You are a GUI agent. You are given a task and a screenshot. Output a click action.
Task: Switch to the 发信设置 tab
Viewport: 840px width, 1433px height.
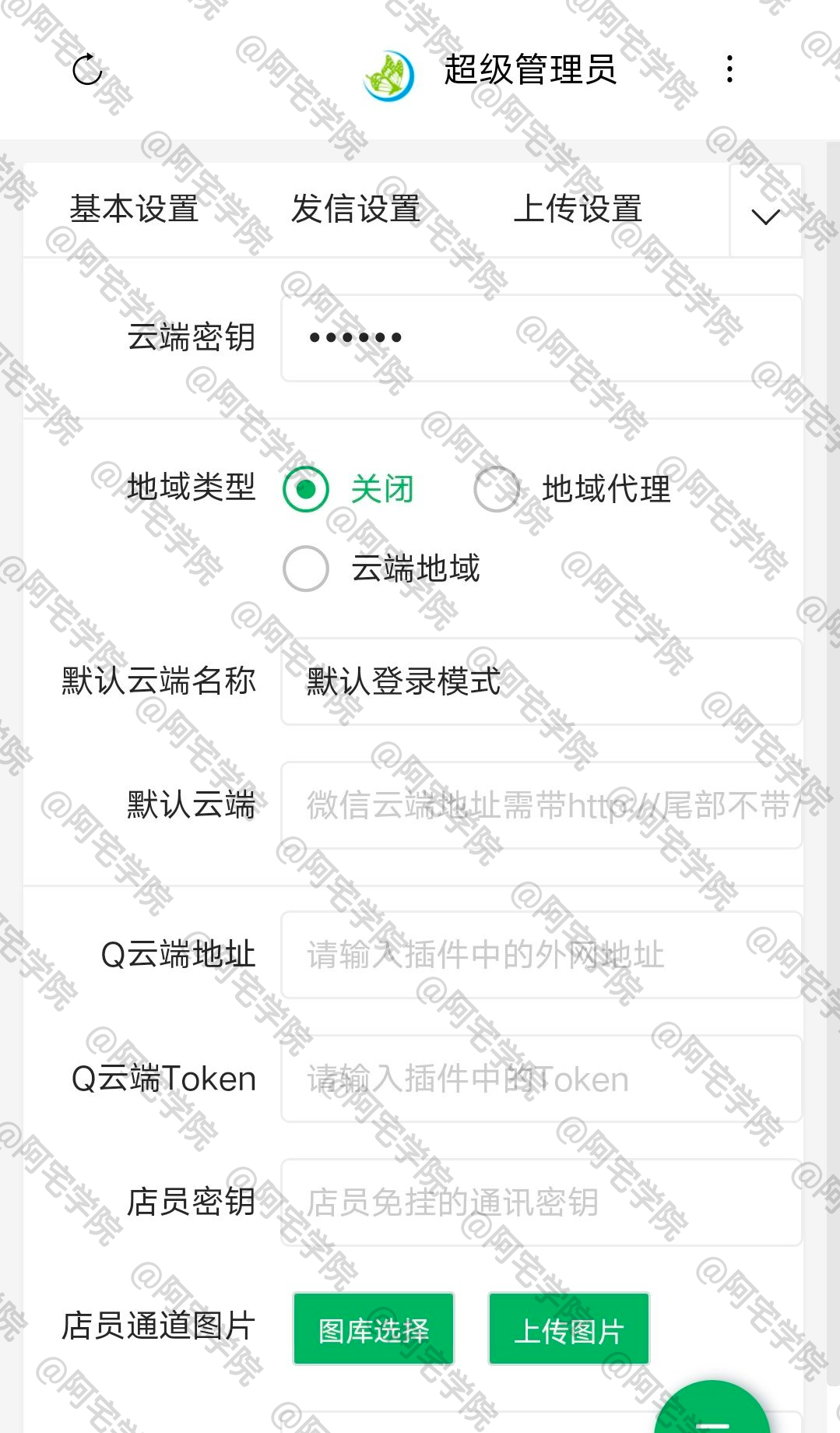pos(356,209)
